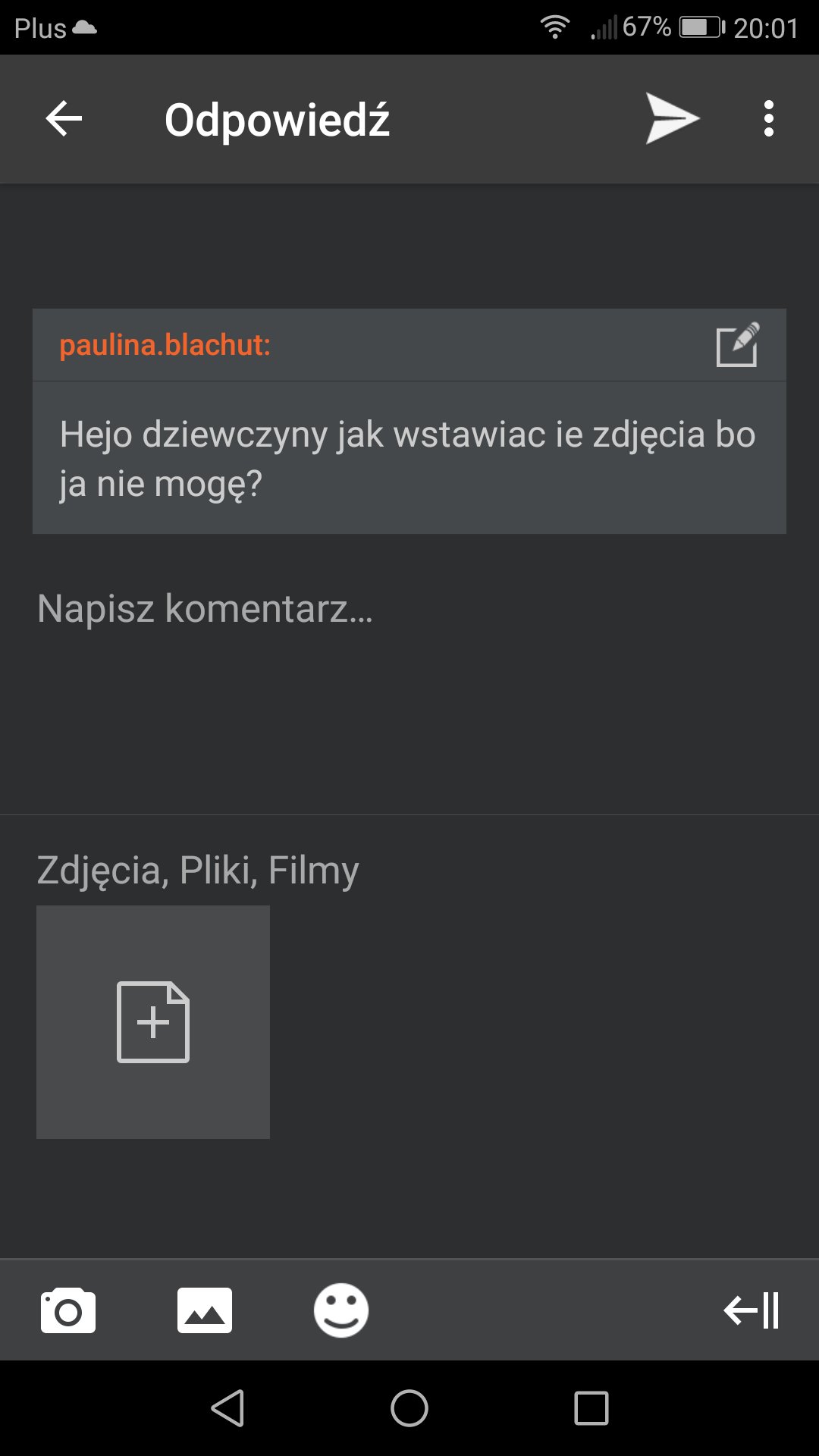Tap the arrow-with-bars icon in bottom toolbar
This screenshot has height=1456, width=819.
tap(751, 1310)
